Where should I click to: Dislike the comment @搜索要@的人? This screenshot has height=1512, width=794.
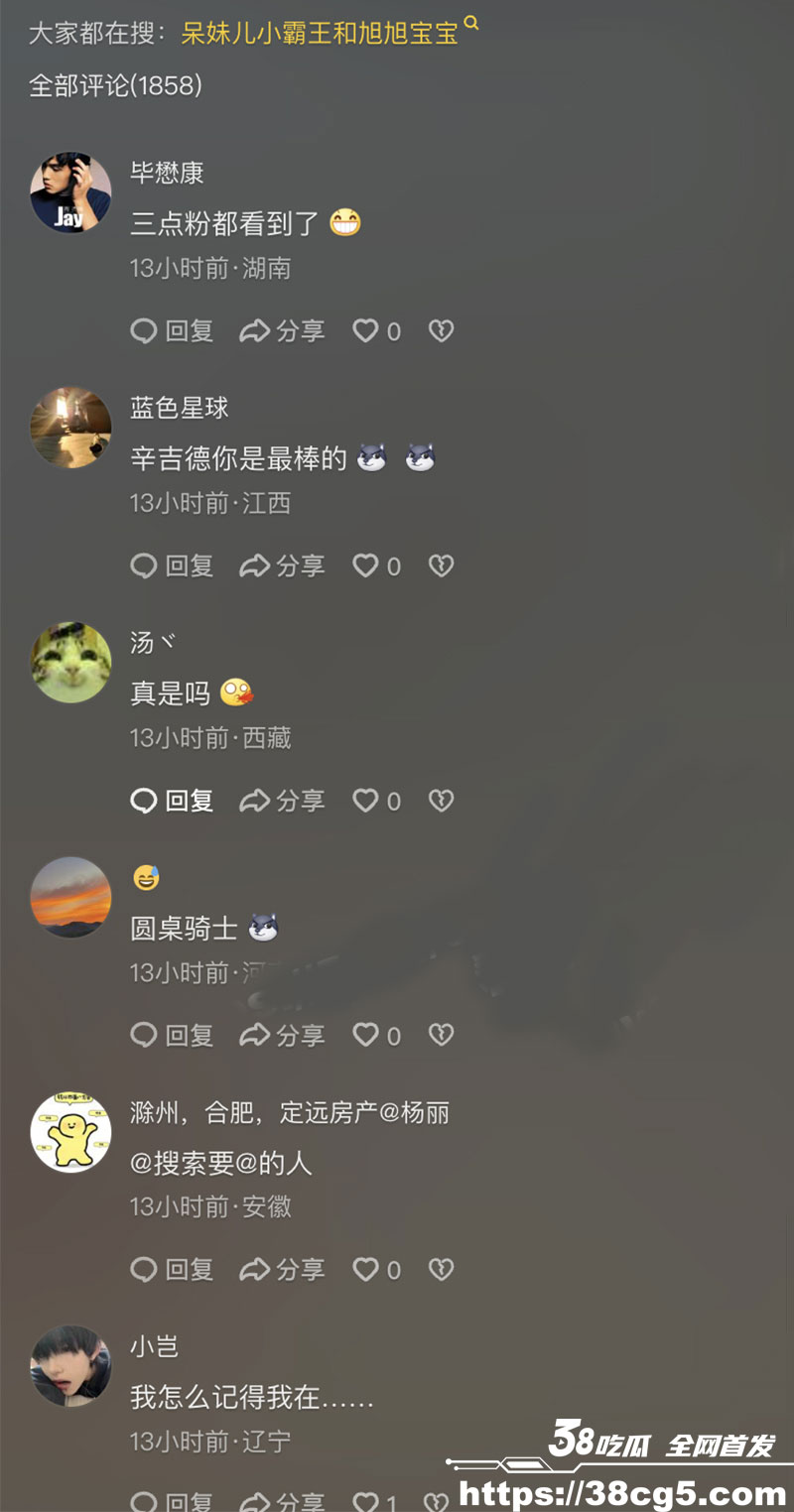(x=441, y=1269)
